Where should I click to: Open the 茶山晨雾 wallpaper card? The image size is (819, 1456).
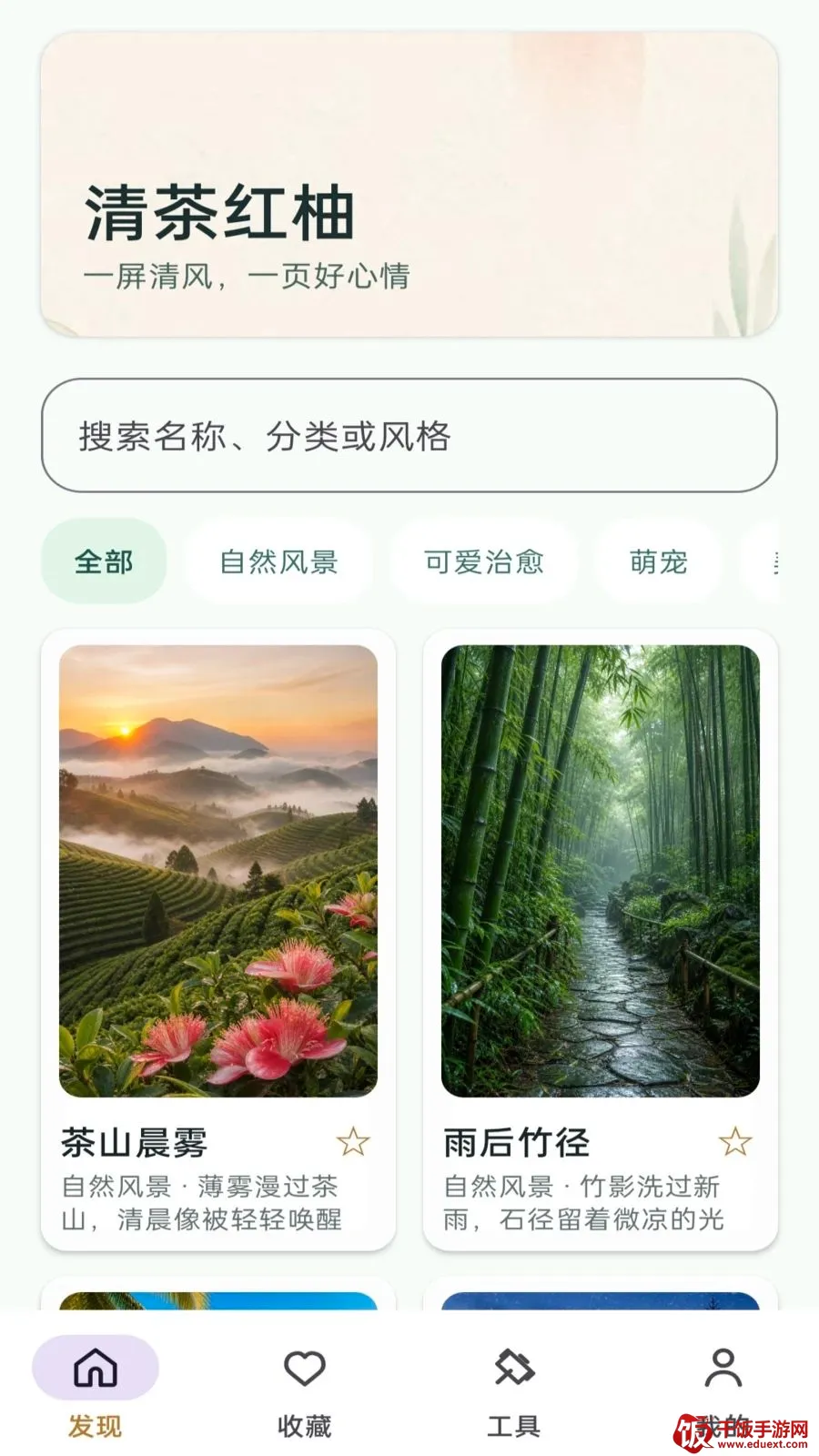coord(218,939)
